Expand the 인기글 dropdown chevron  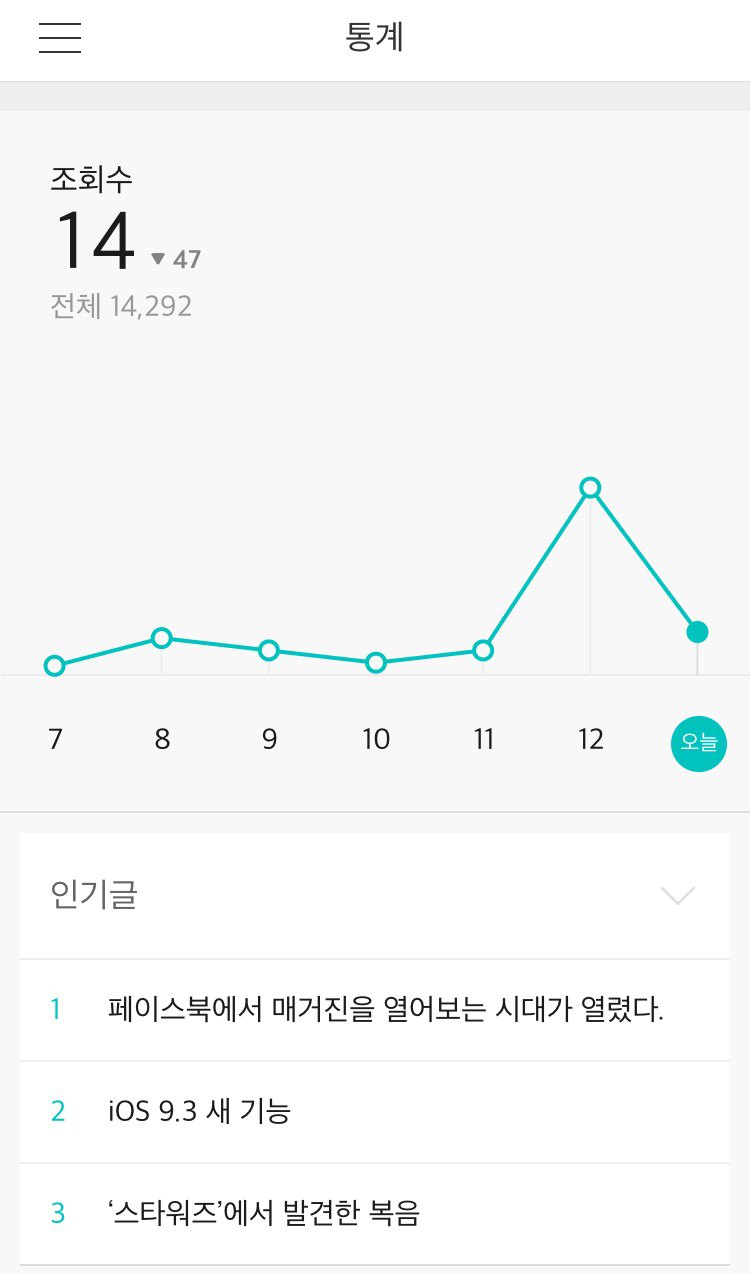coord(678,895)
